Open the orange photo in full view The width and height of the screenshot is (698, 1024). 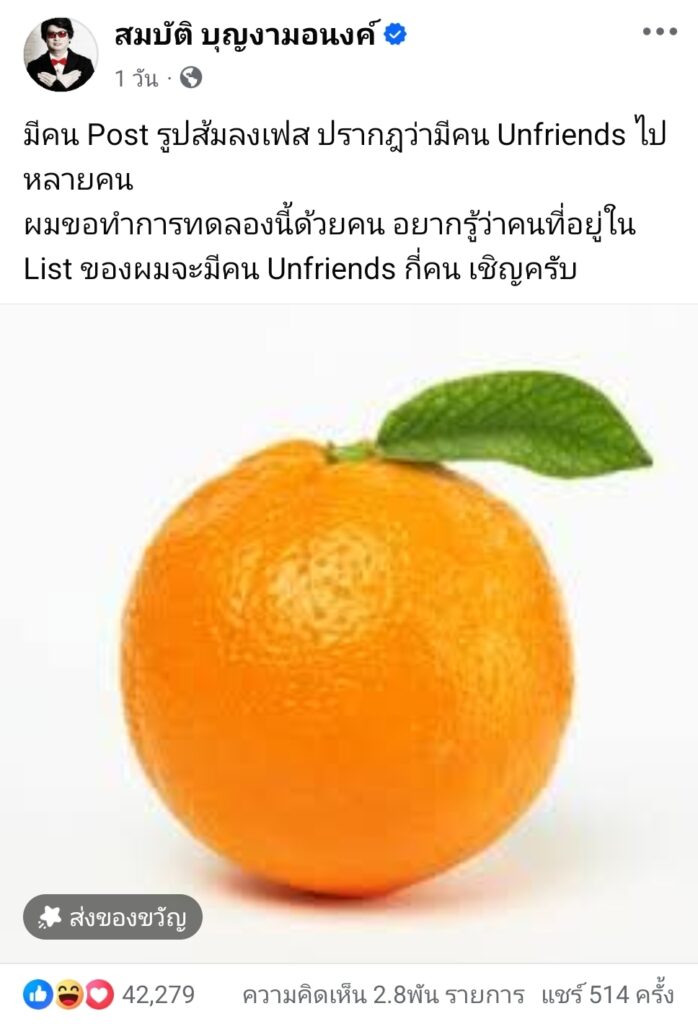coord(349,630)
